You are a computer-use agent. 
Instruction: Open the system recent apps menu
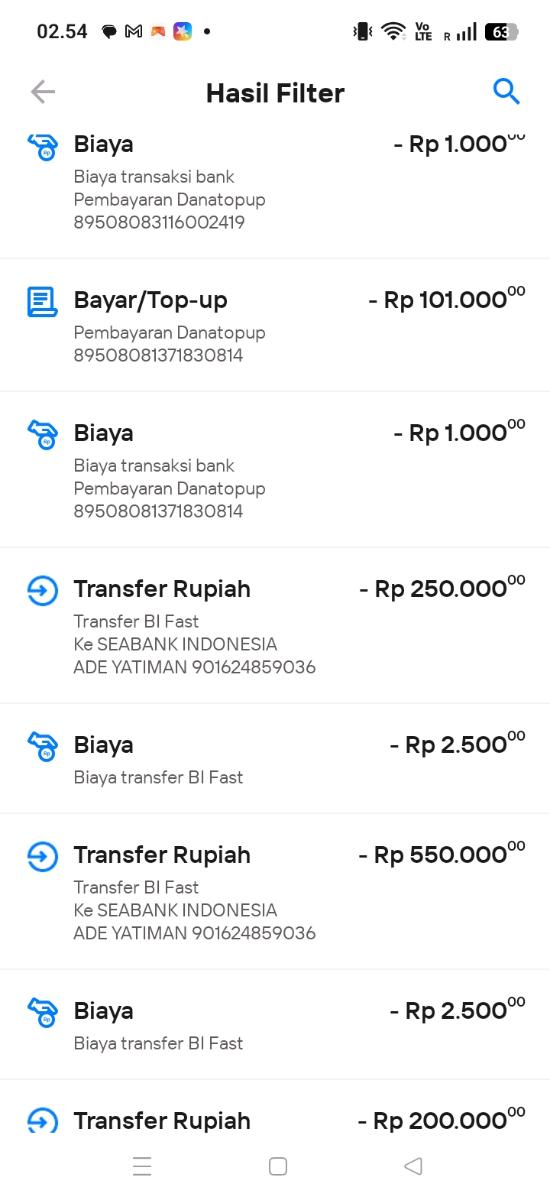[x=142, y=1166]
